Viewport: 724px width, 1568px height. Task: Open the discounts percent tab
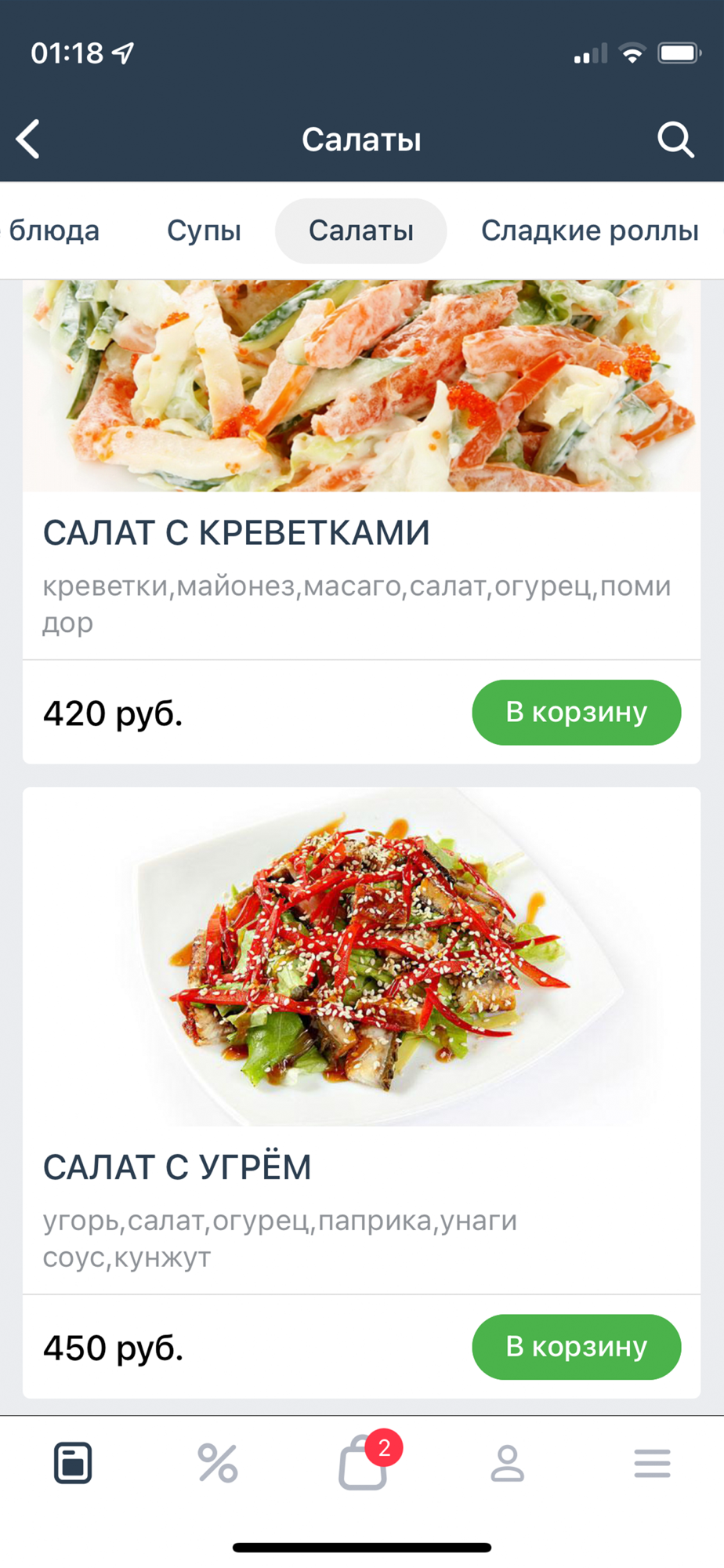click(x=218, y=1463)
